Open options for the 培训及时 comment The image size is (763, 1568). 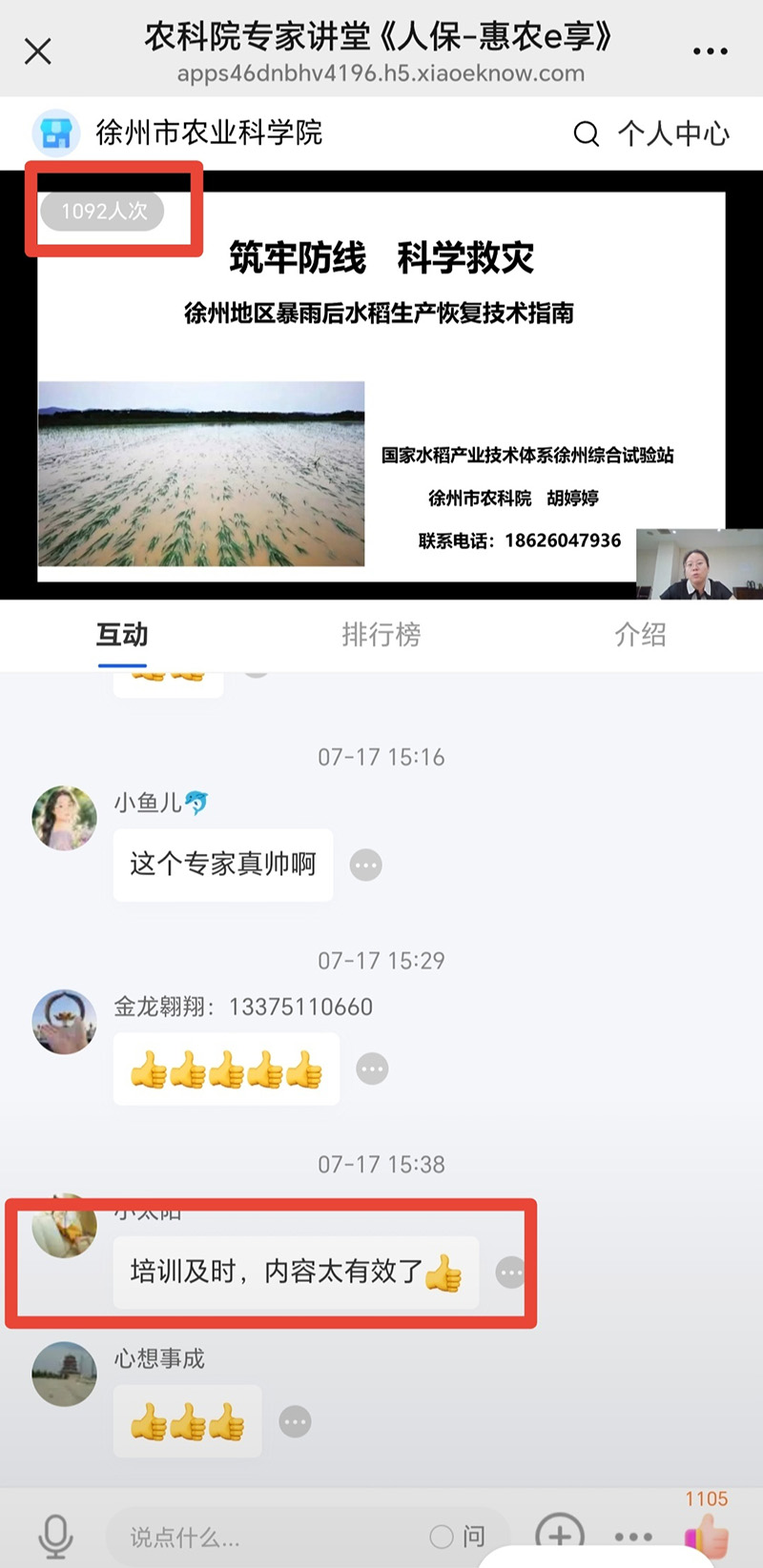510,1273
